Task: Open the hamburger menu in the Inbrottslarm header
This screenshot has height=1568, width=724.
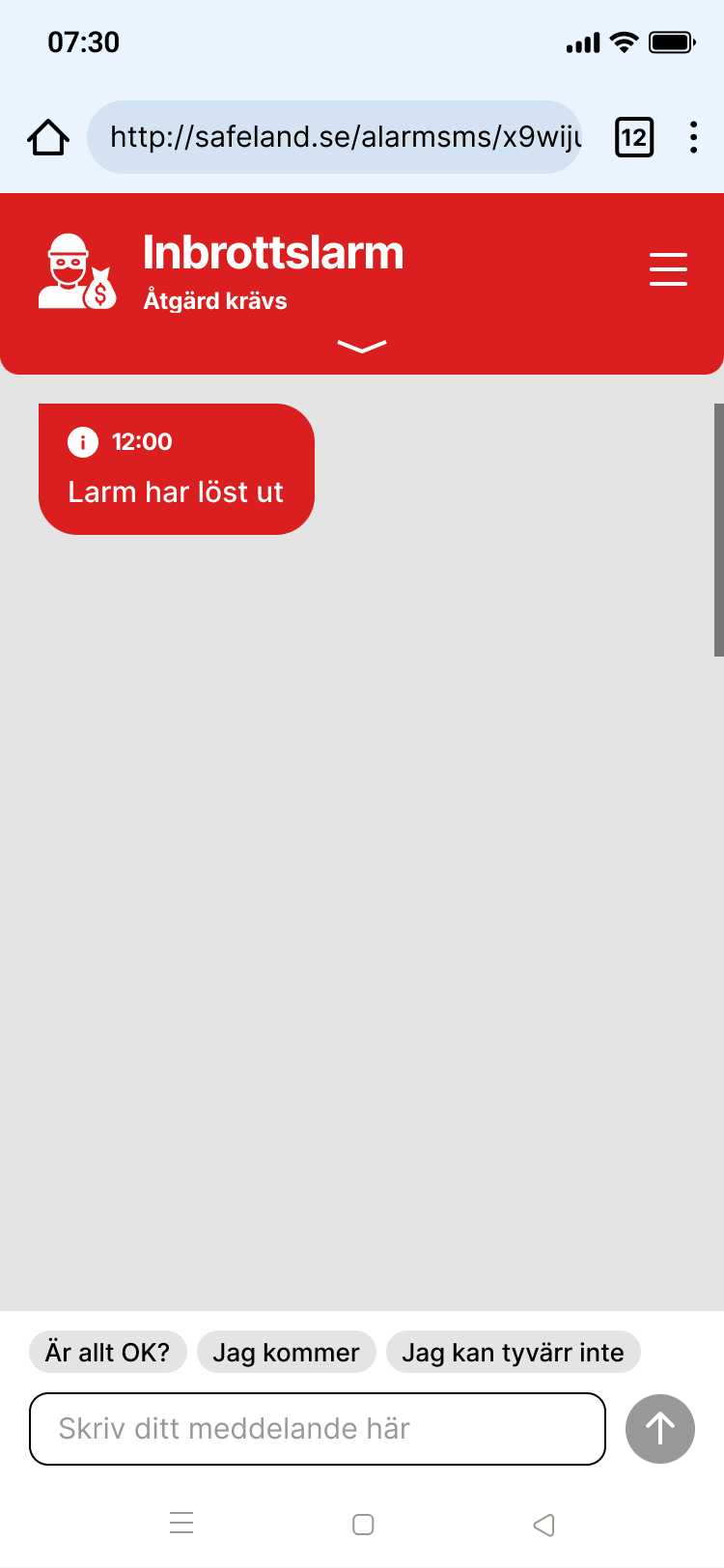Action: click(x=668, y=269)
